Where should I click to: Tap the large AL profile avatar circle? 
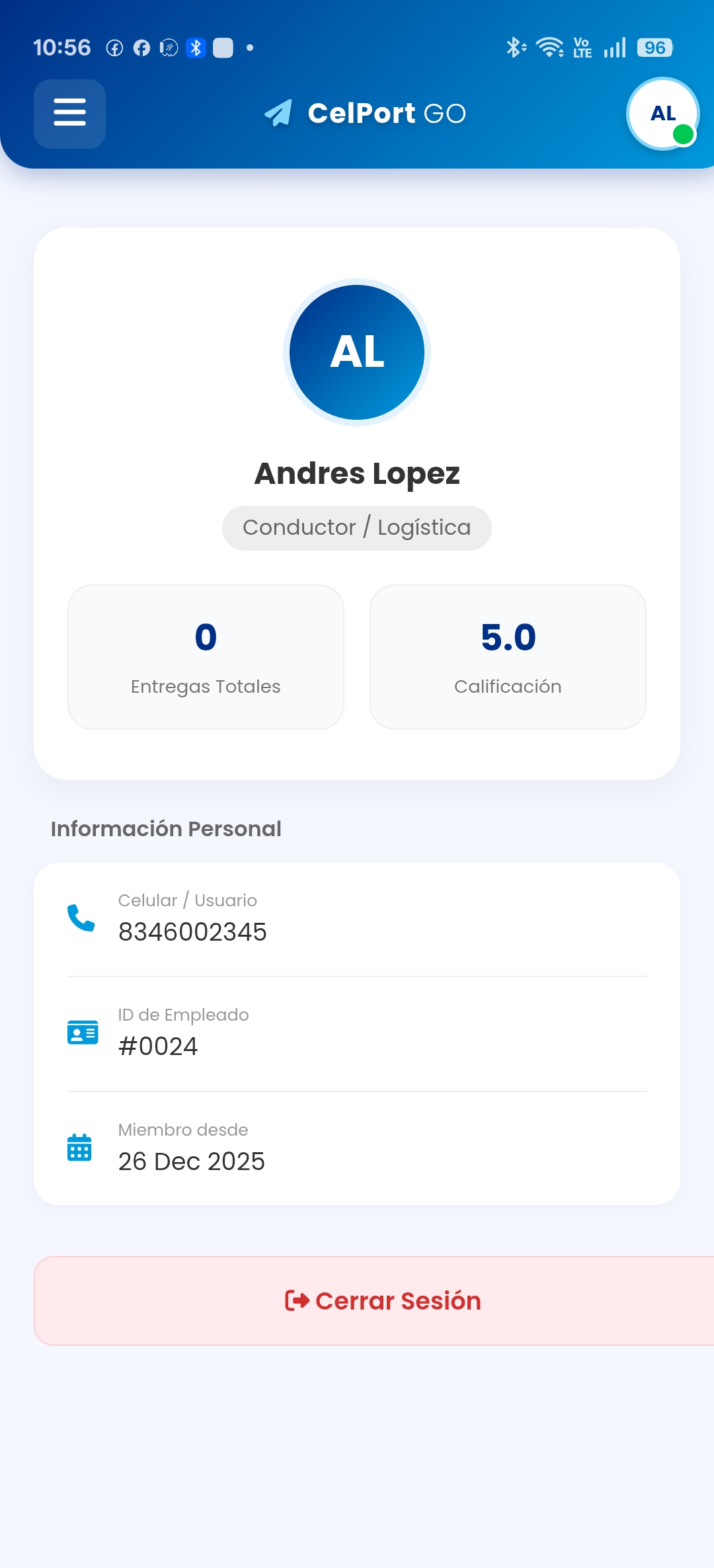(356, 352)
